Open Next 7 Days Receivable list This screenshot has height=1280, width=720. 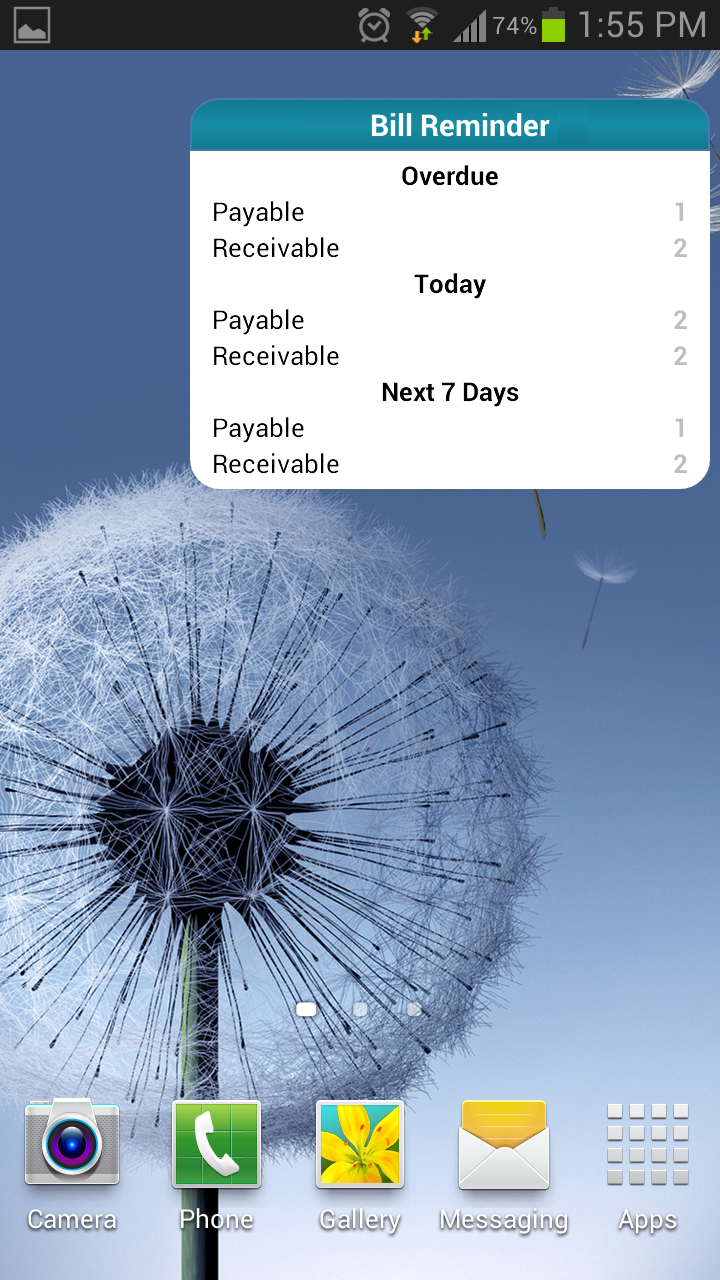[450, 464]
